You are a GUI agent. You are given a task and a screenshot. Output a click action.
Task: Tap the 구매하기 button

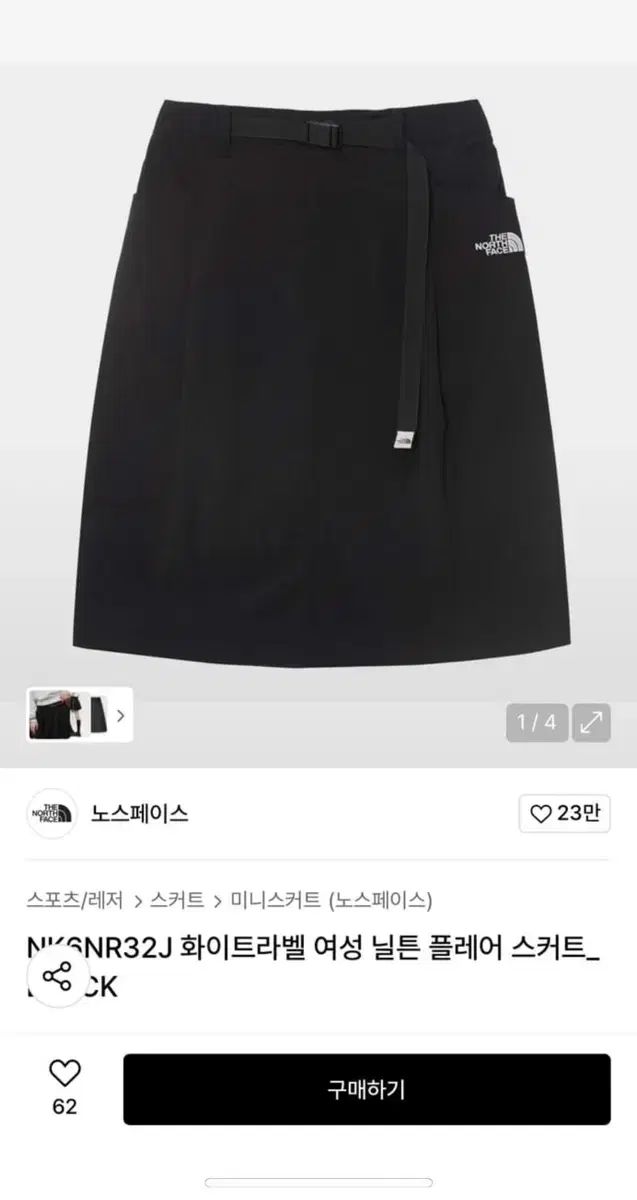(366, 1089)
